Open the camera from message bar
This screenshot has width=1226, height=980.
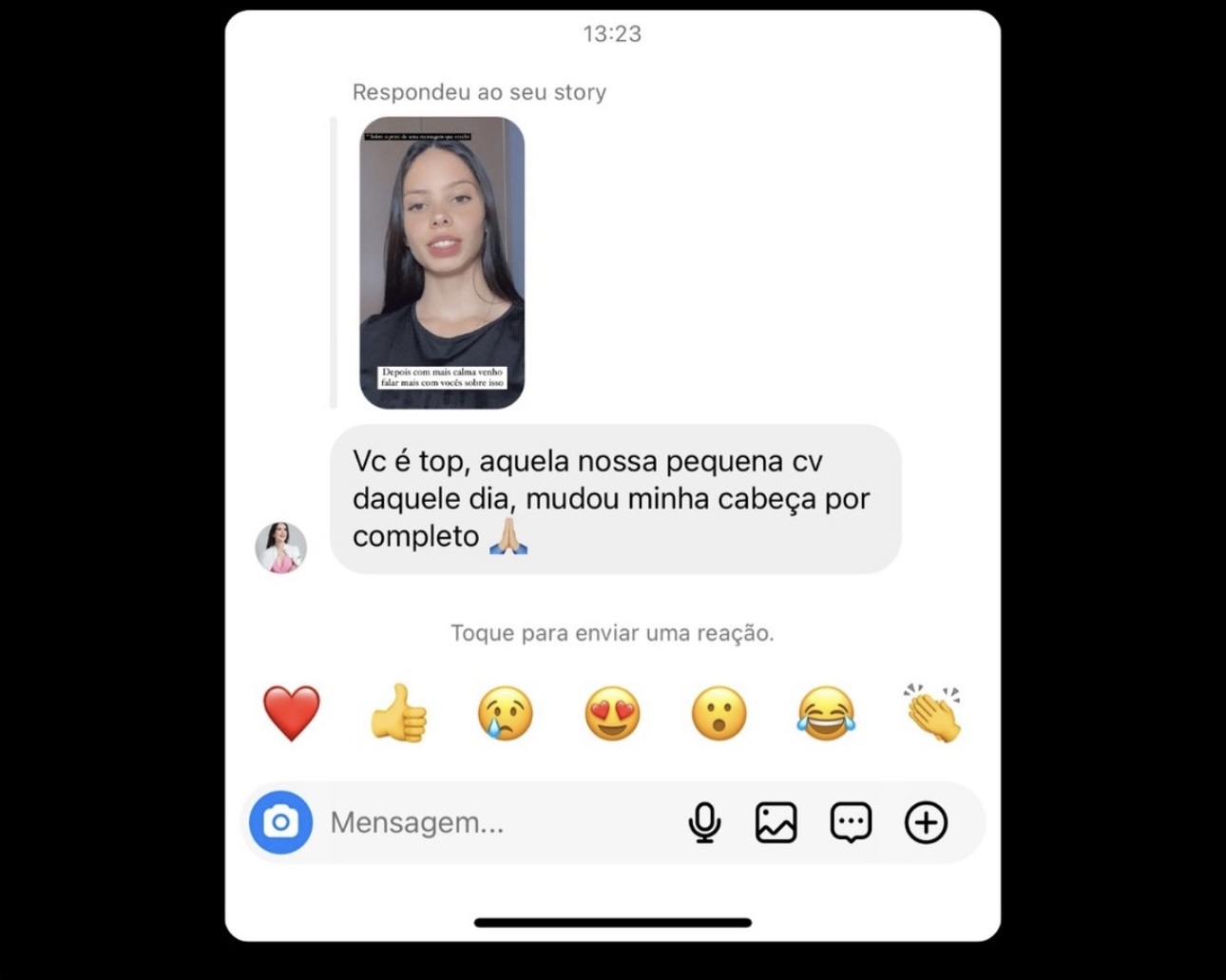click(x=280, y=822)
